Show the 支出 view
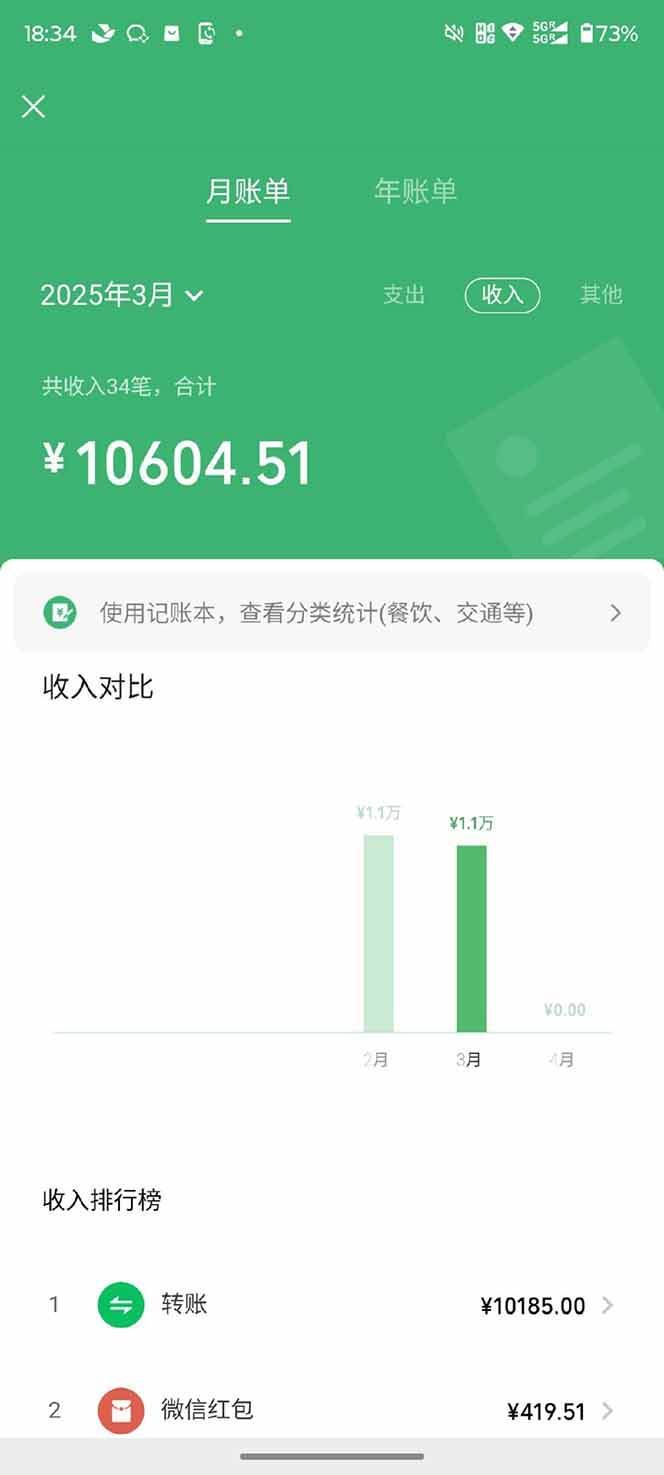The image size is (664, 1475). click(404, 295)
